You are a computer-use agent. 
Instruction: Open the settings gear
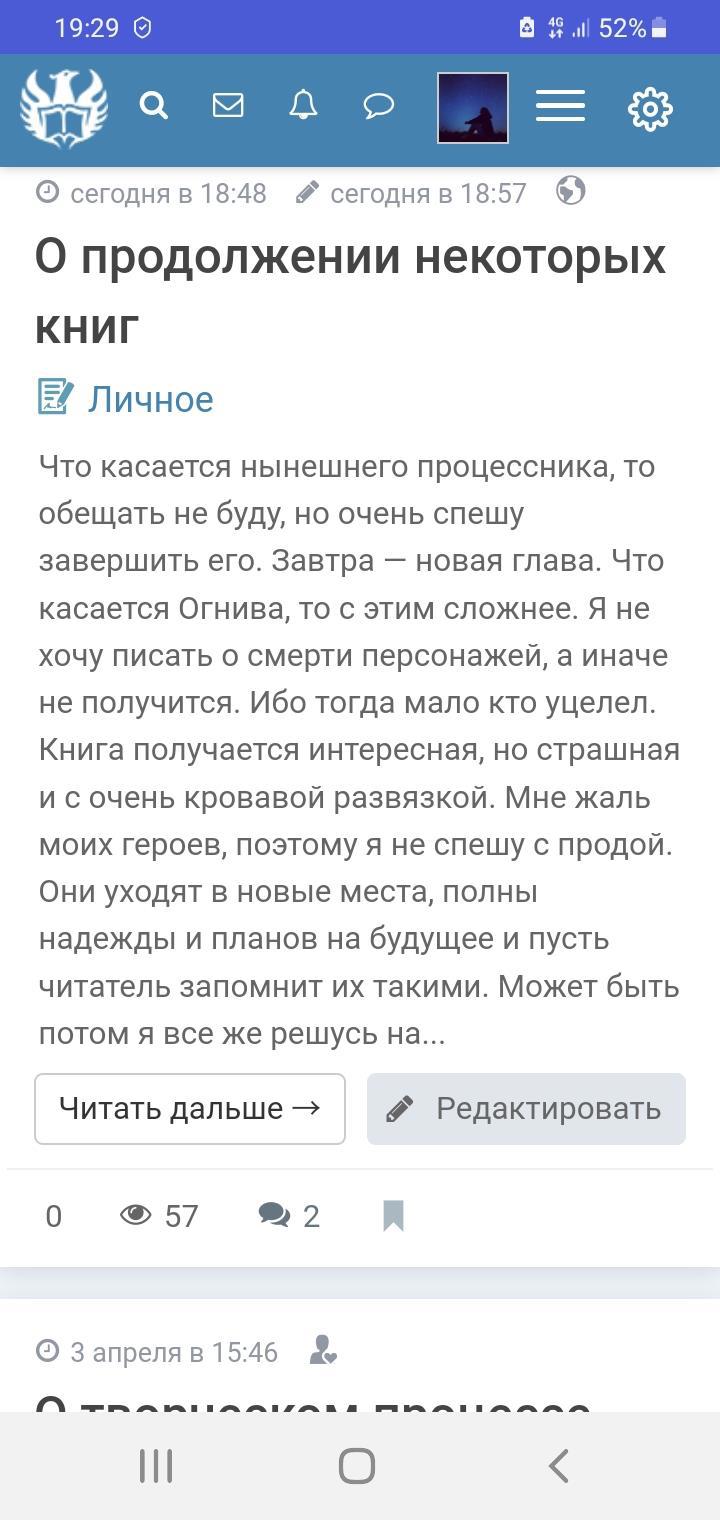point(650,108)
